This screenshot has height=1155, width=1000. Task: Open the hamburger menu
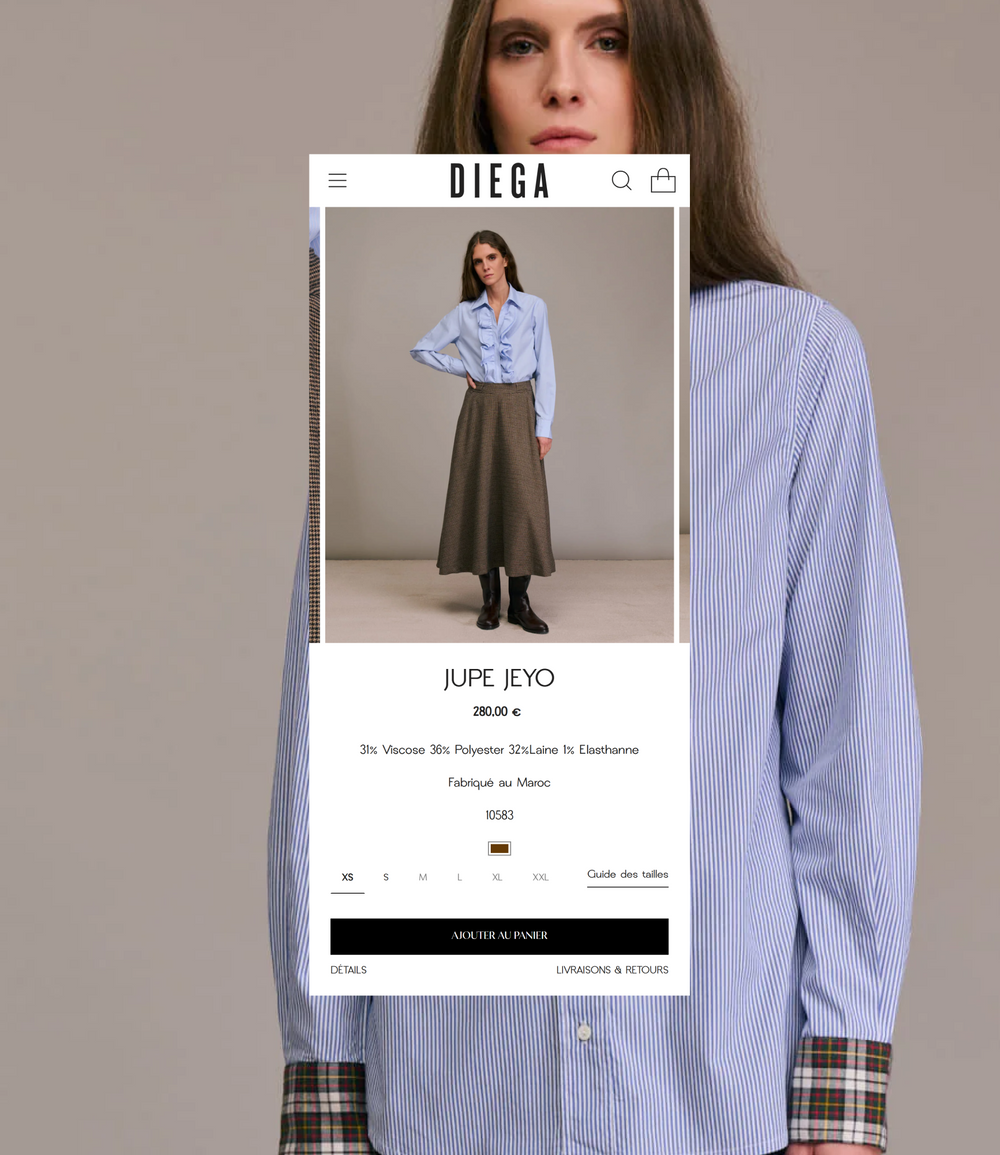(x=337, y=181)
